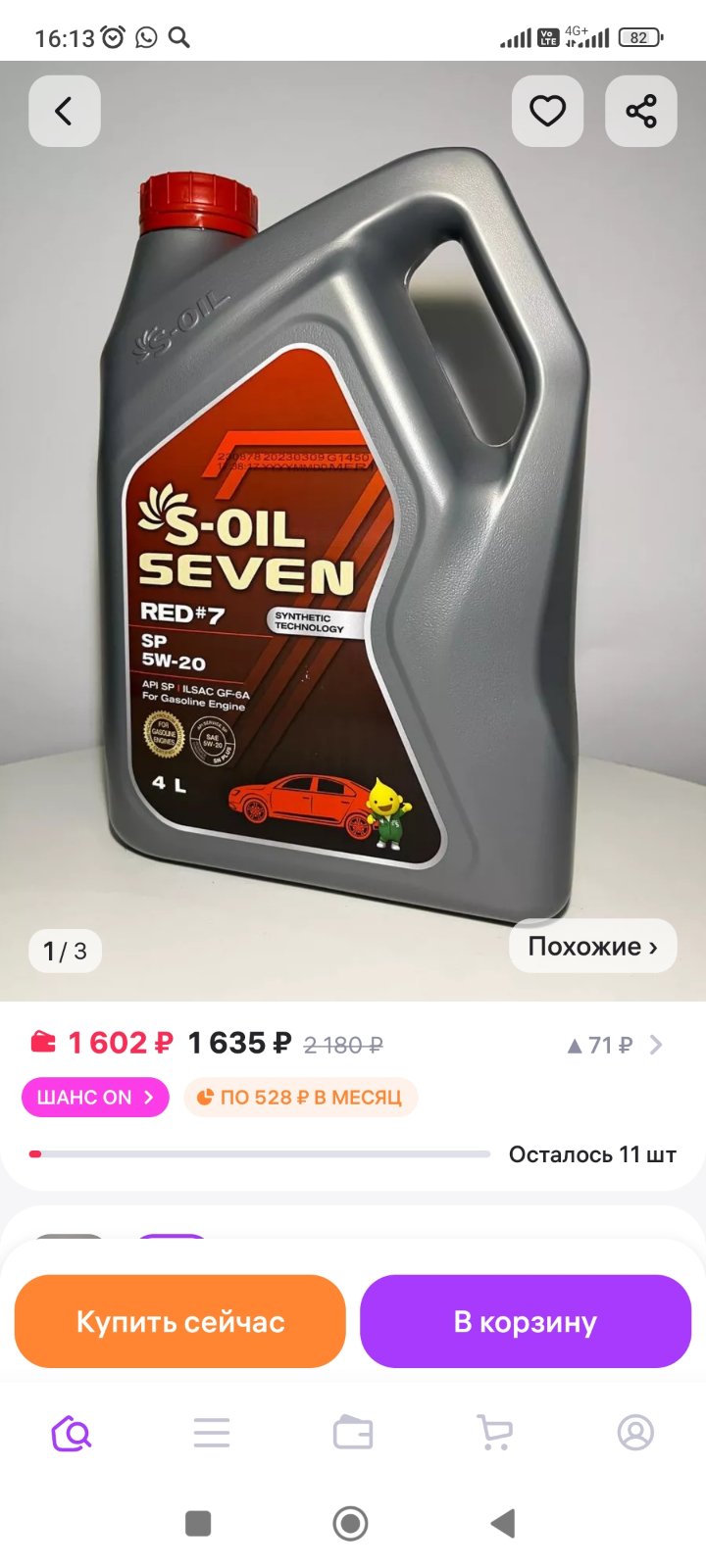Open the ШАНС ON badge
This screenshot has height=1568, width=706.
(x=95, y=1097)
